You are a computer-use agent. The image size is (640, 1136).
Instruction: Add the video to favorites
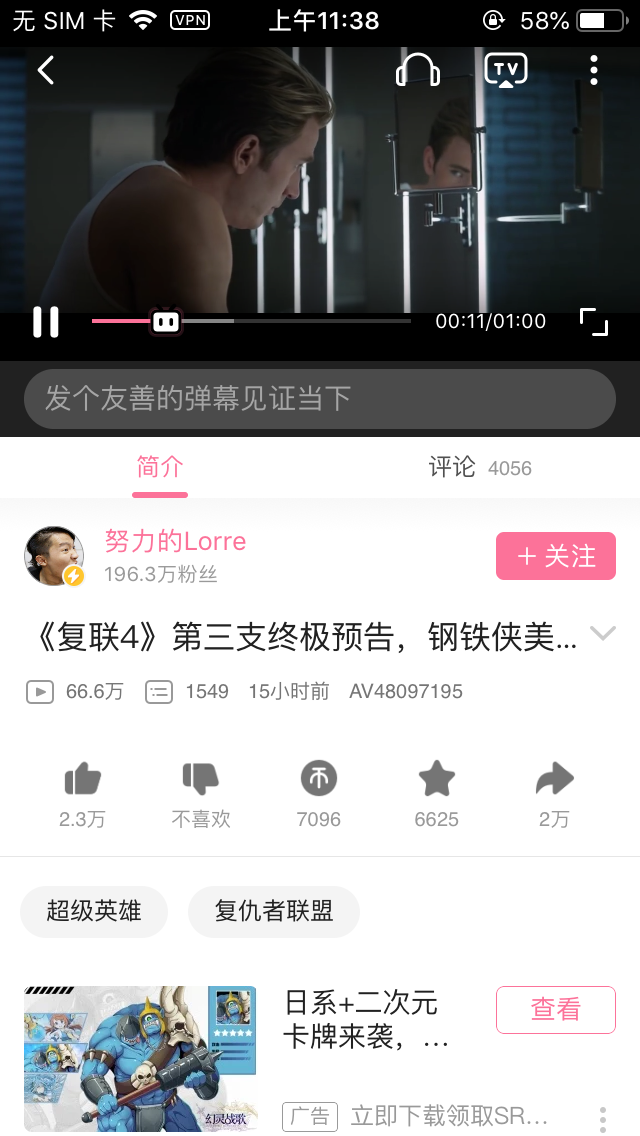[x=437, y=780]
